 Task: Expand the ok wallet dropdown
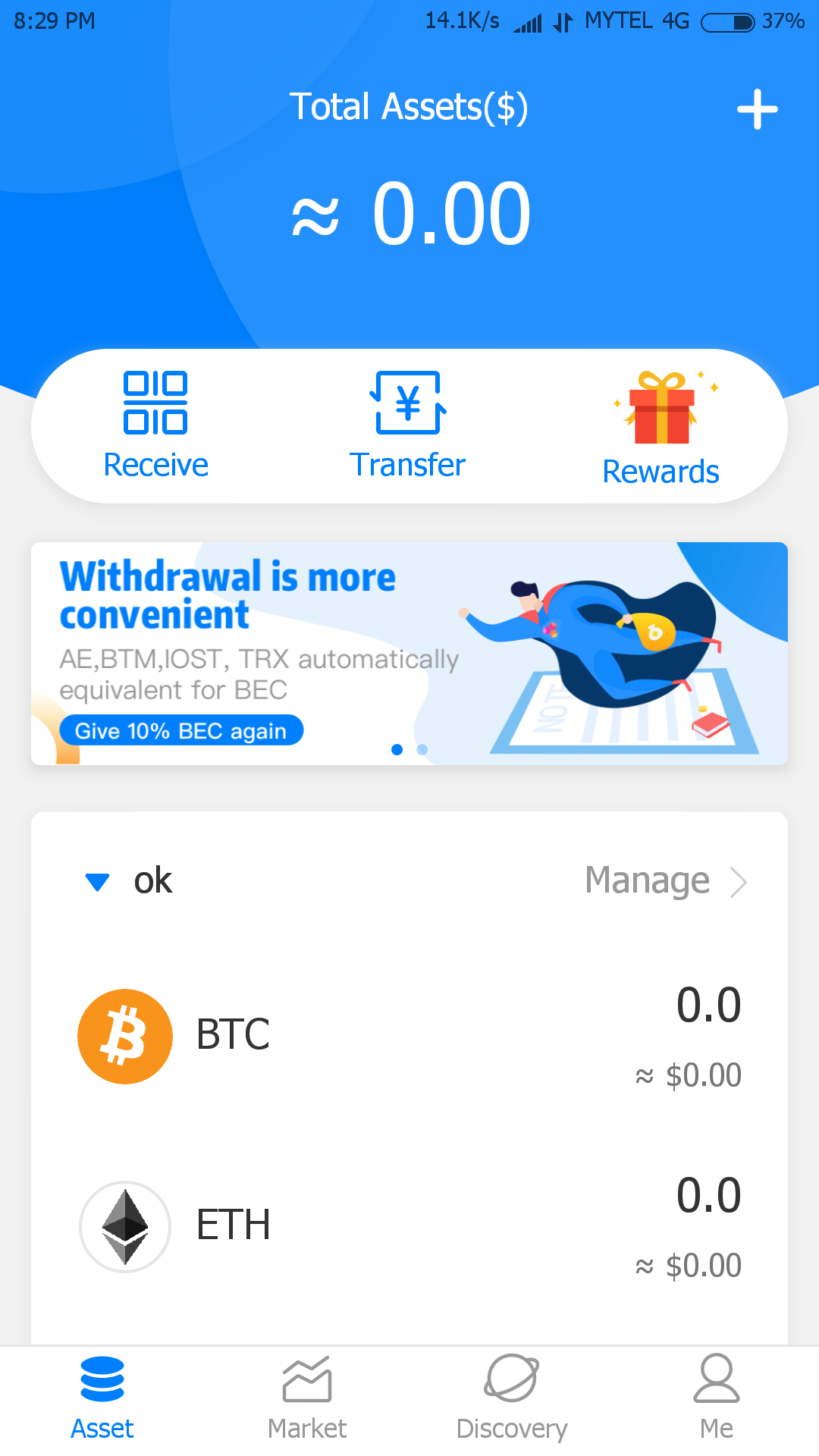98,882
